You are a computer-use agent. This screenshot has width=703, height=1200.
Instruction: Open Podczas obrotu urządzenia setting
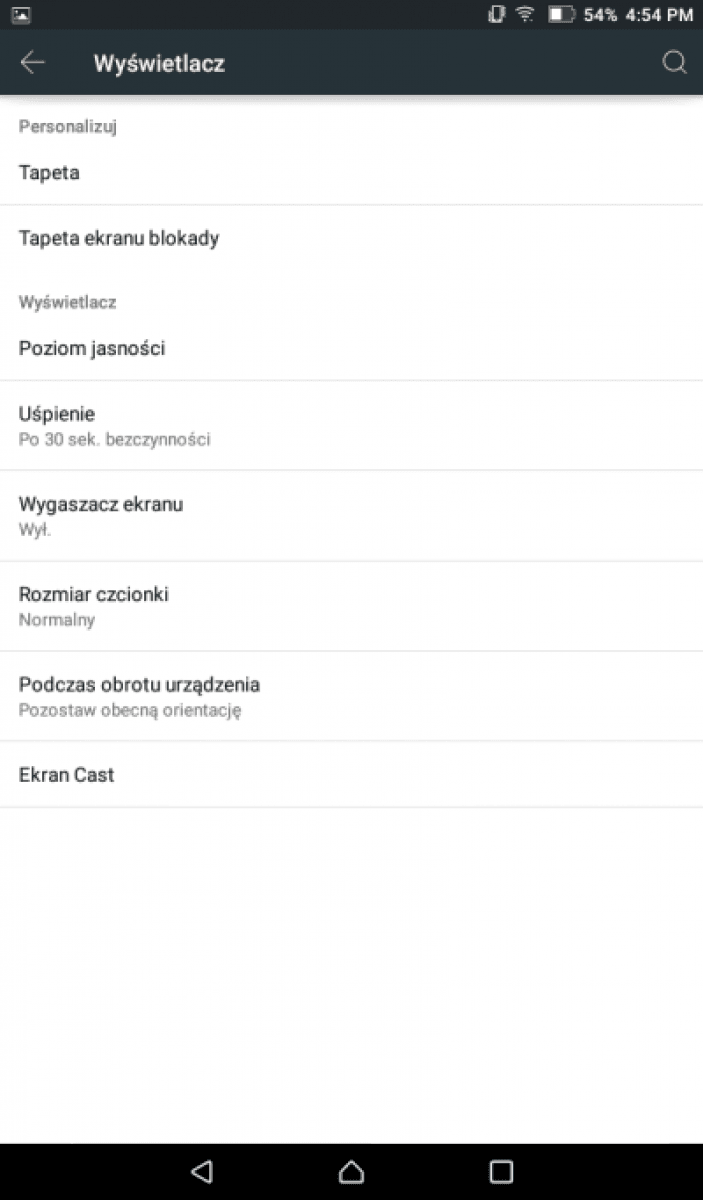[x=351, y=696]
